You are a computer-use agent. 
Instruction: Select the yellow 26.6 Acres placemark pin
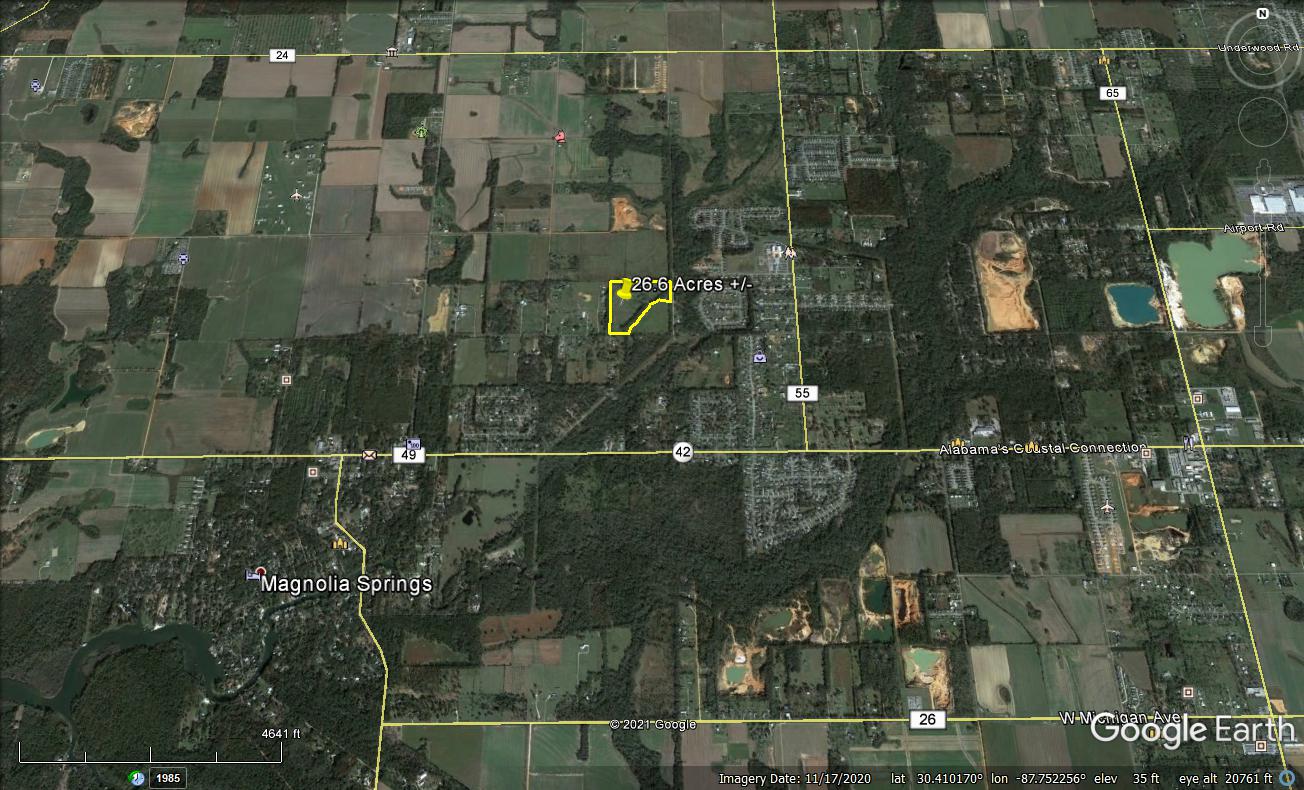624,290
